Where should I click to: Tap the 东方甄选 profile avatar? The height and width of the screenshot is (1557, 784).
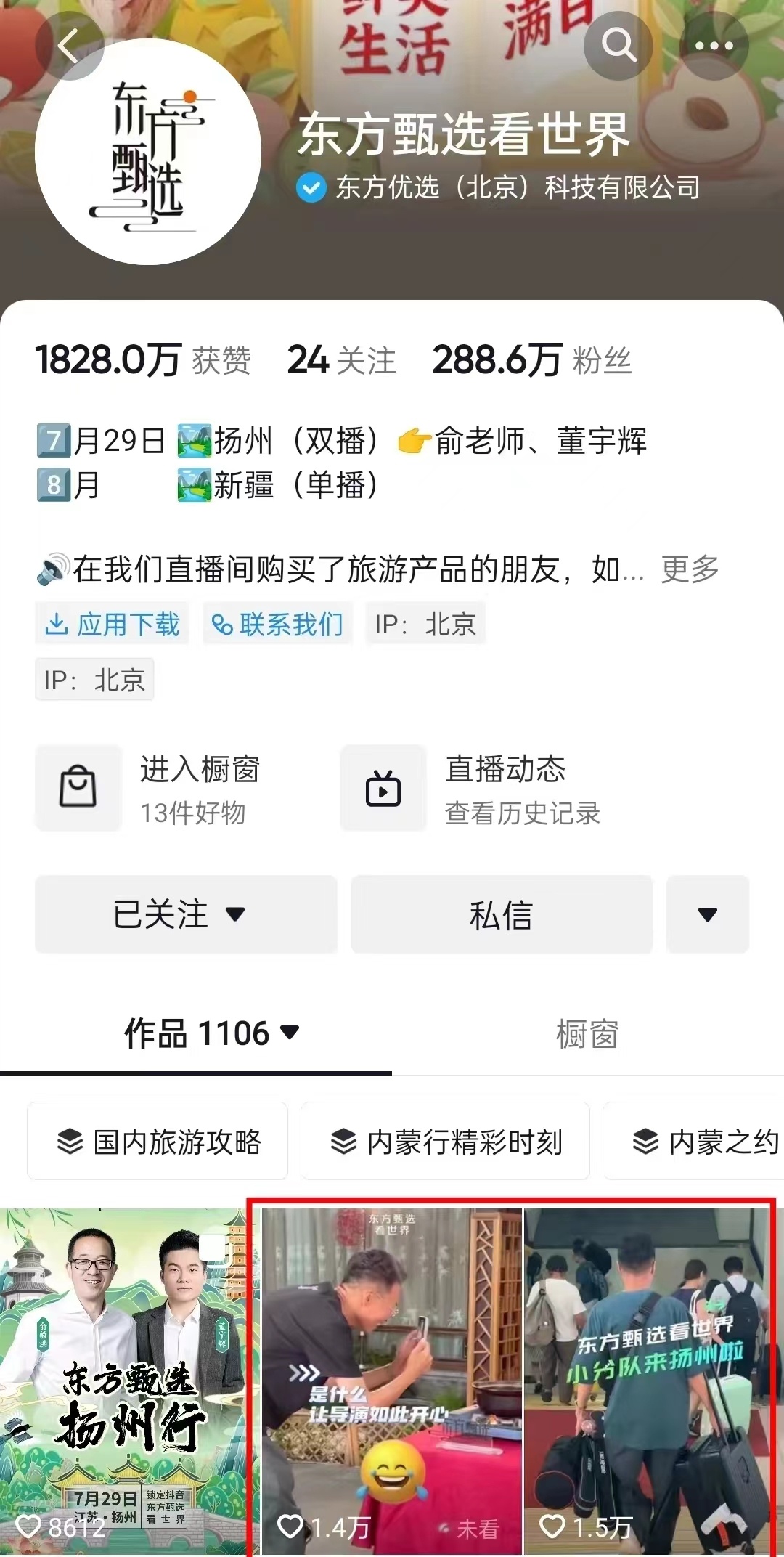click(148, 153)
